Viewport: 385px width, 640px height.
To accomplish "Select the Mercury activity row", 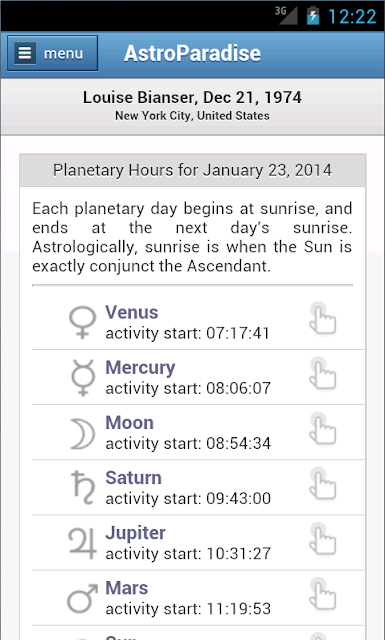I will (198, 377).
